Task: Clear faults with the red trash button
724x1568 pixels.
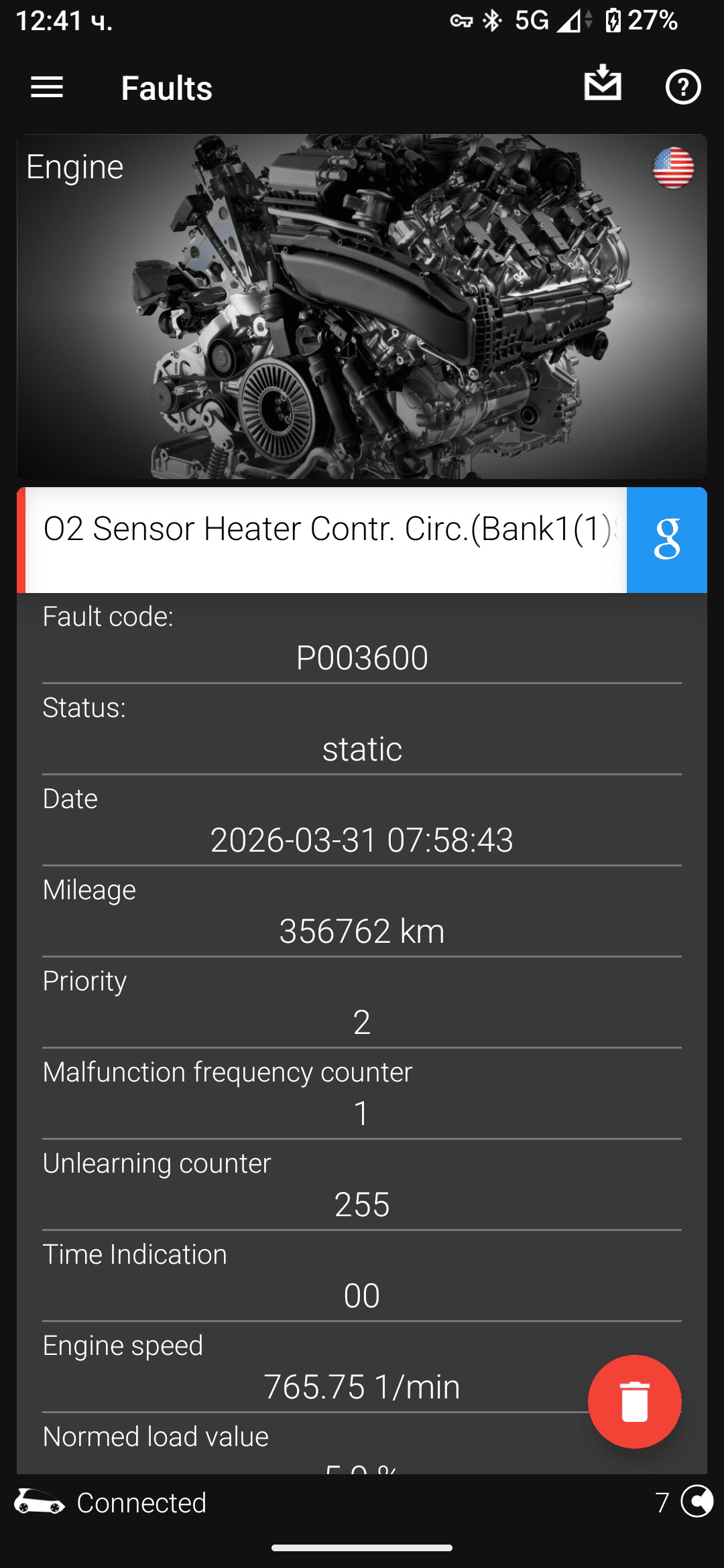Action: tap(634, 1401)
